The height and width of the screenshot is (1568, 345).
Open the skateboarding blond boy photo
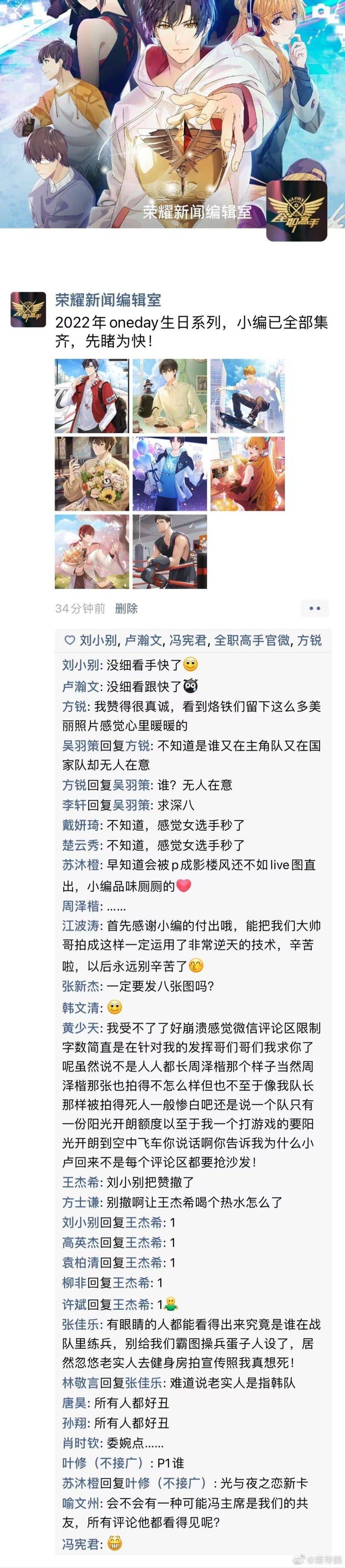[248, 396]
